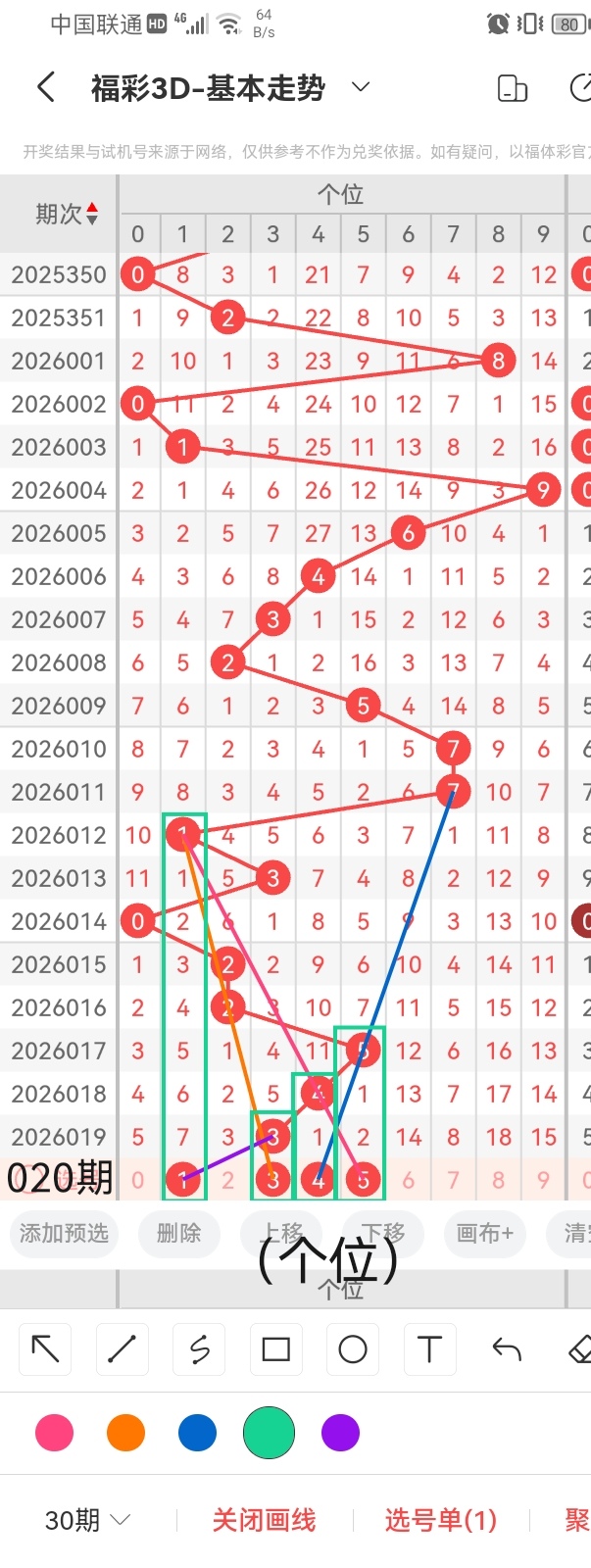Pick the pink drawing color
591x1568 pixels.
point(54,1433)
